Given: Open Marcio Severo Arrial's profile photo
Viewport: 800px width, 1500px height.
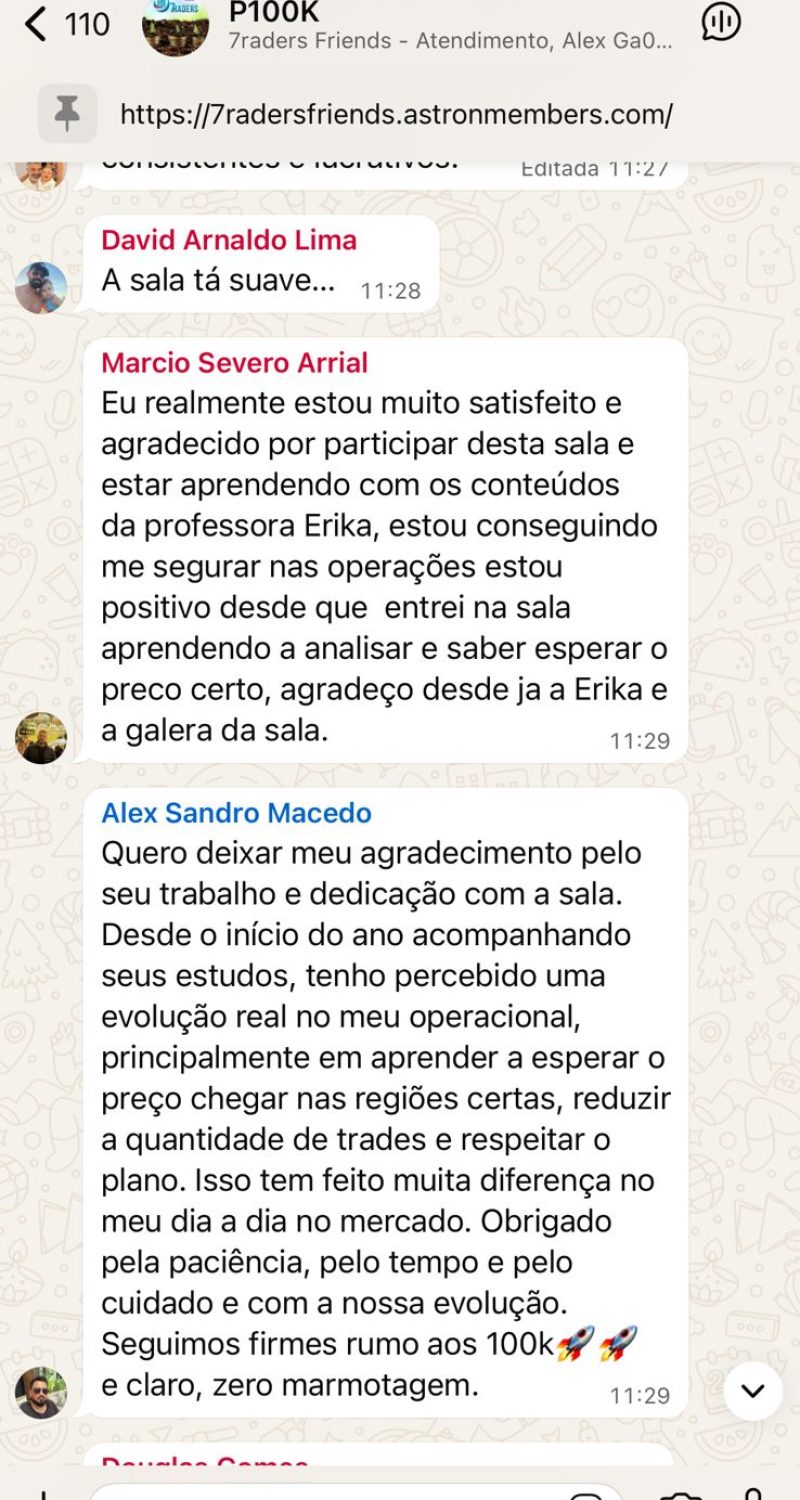Looking at the screenshot, I should (x=41, y=738).
